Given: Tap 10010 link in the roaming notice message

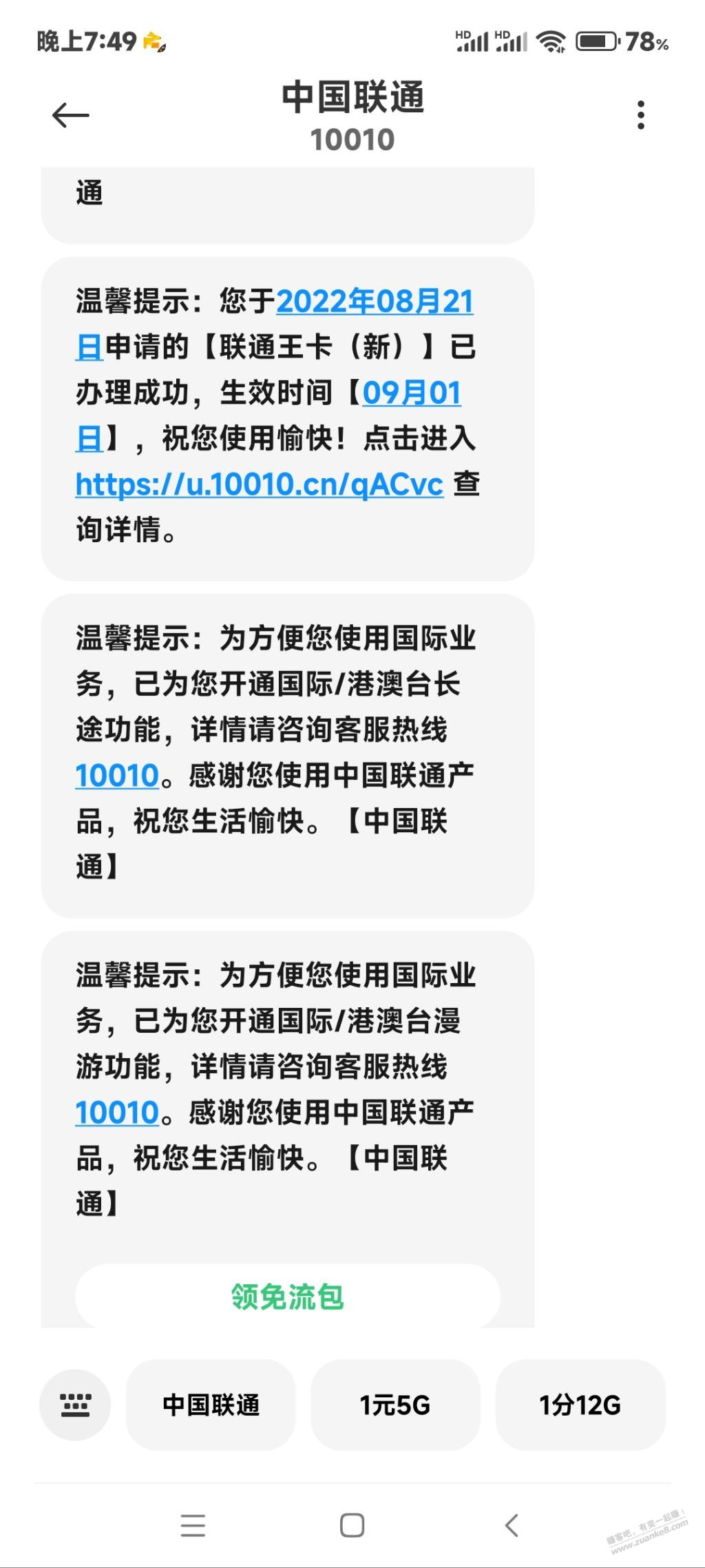Looking at the screenshot, I should click(117, 1112).
